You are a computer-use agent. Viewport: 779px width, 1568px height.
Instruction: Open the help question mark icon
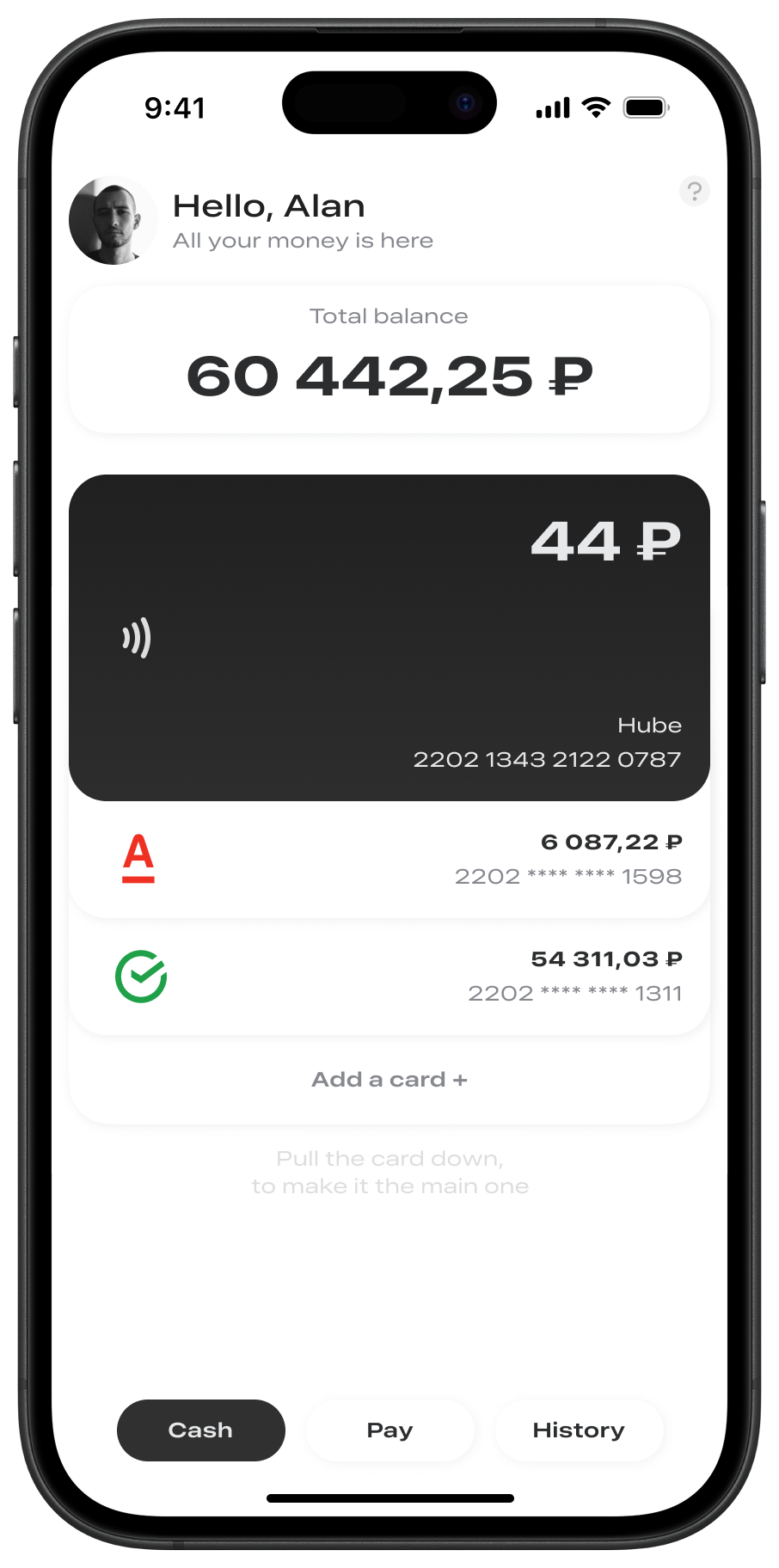click(x=694, y=191)
